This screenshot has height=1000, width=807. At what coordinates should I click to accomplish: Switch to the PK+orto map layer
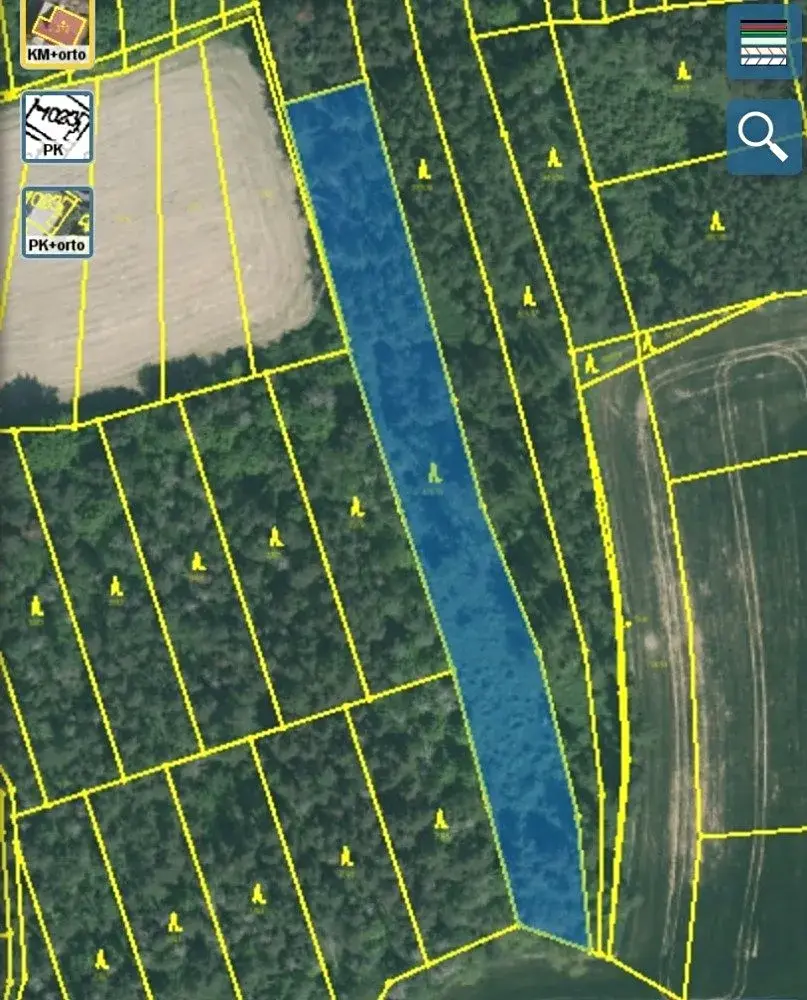tap(57, 221)
